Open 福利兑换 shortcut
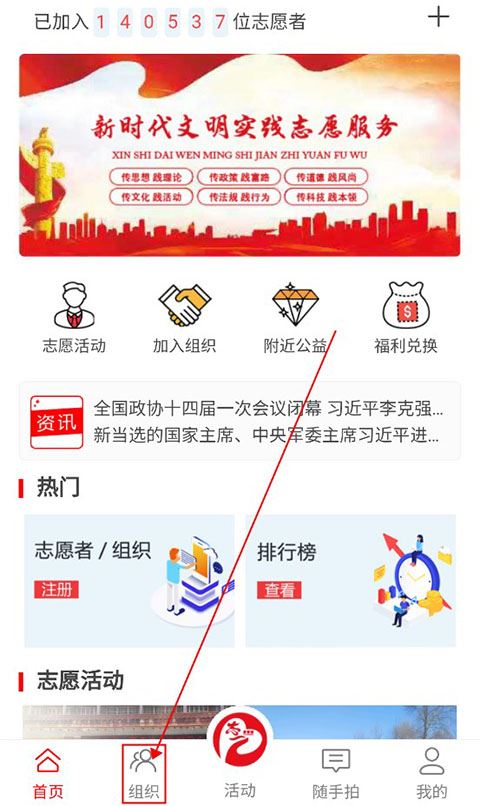 405,318
